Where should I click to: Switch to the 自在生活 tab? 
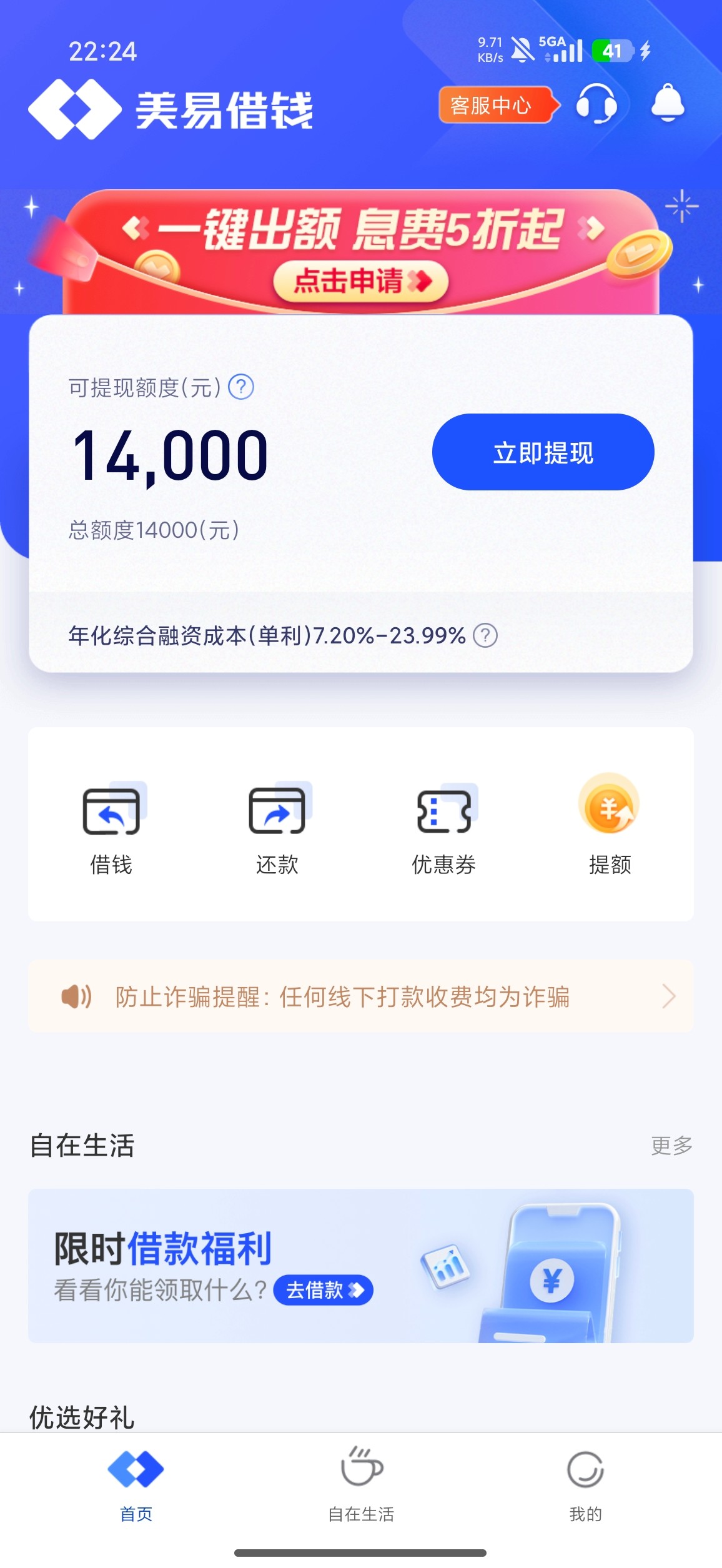pos(361,1484)
